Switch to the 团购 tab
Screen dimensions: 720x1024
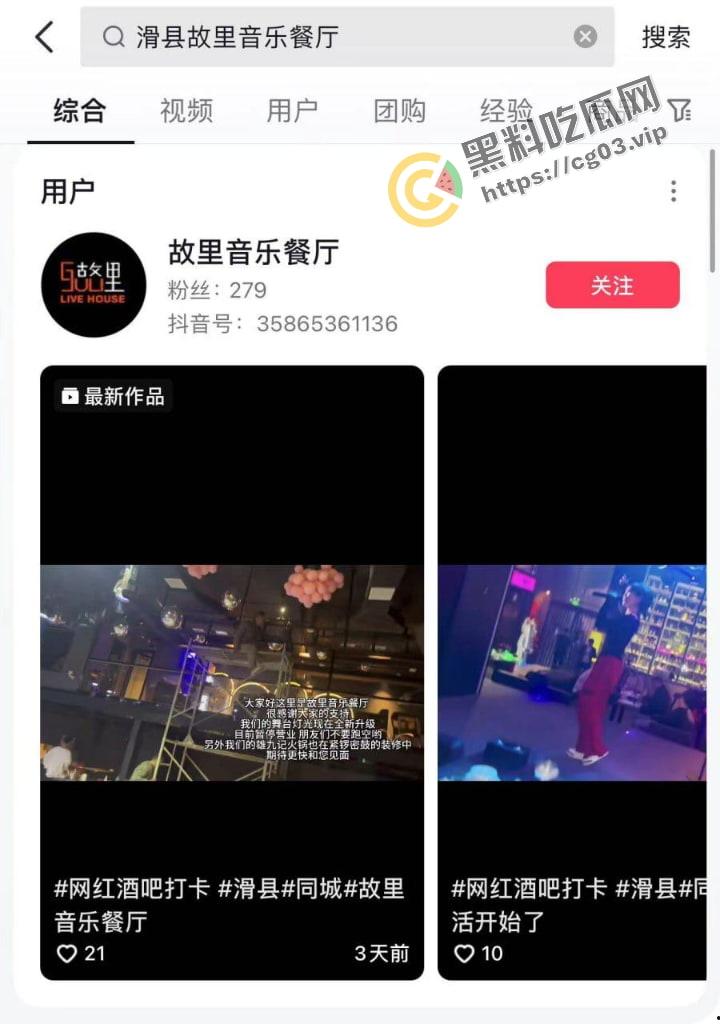pos(399,112)
